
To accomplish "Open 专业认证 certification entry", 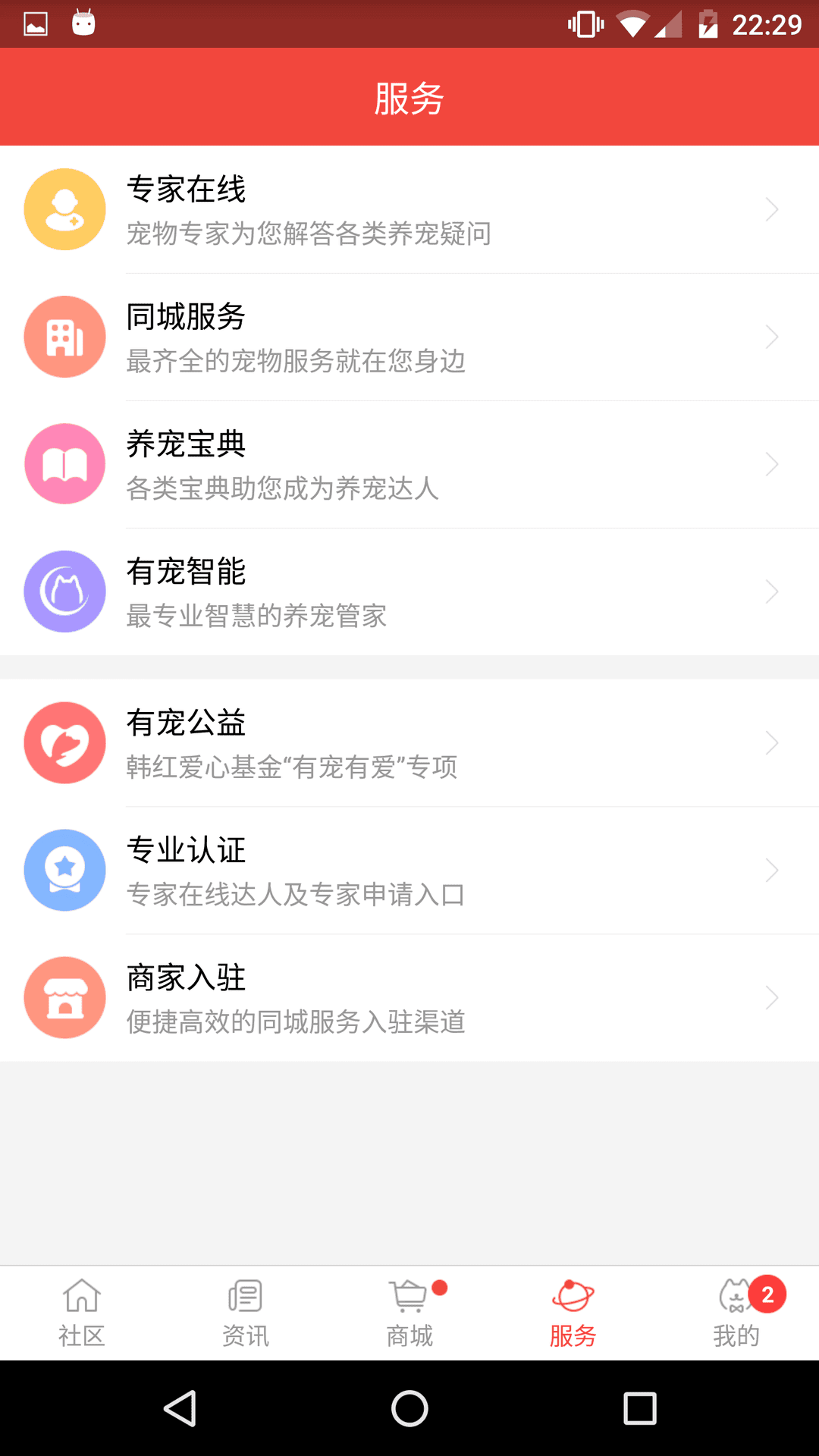I will pyautogui.click(x=409, y=870).
